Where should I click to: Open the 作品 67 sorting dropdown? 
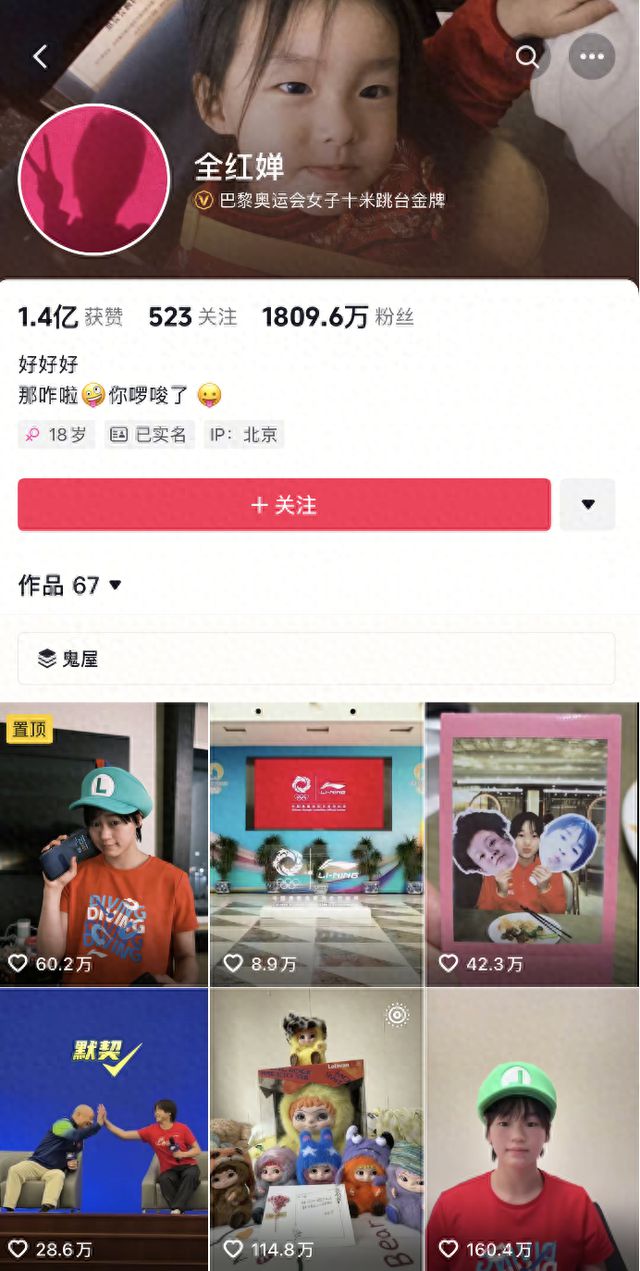click(70, 585)
